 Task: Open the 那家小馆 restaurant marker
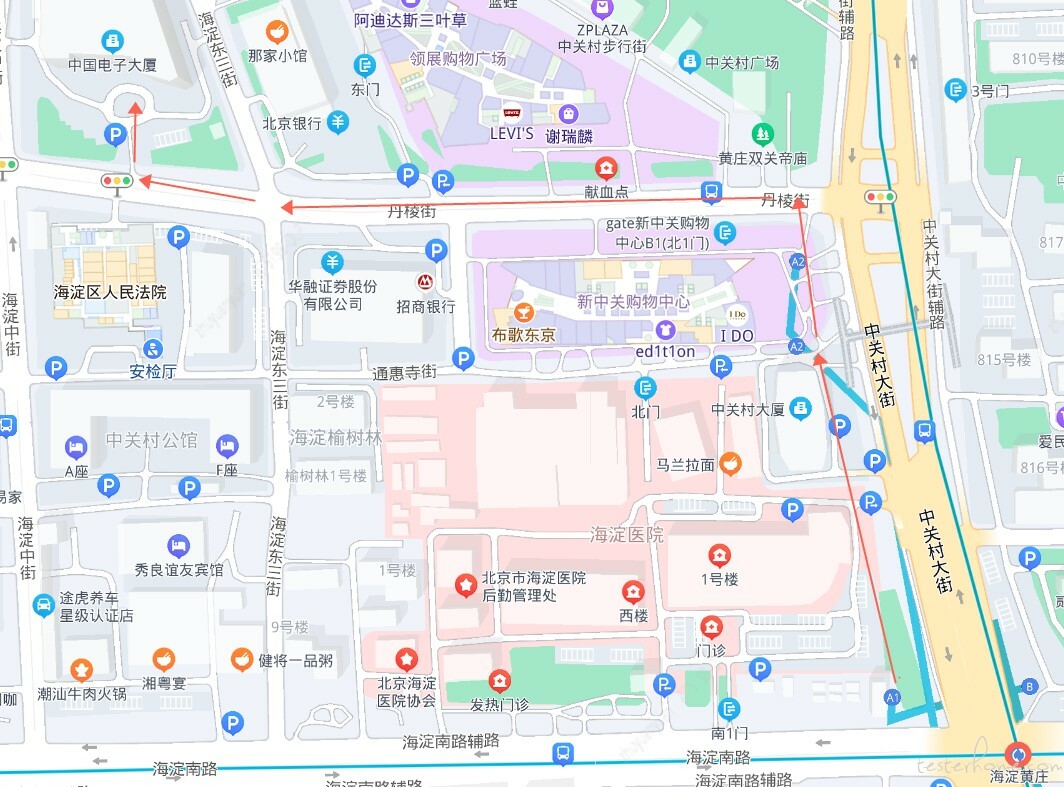(x=277, y=32)
